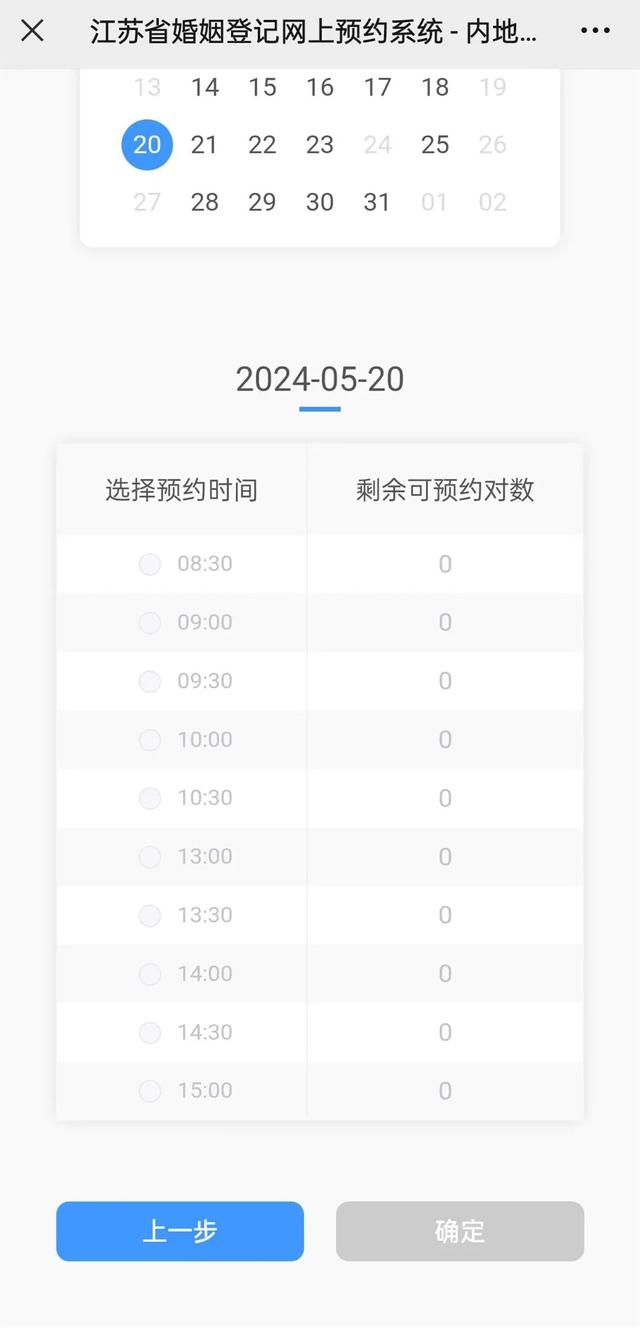Confirm the booking with 确定

click(460, 1231)
